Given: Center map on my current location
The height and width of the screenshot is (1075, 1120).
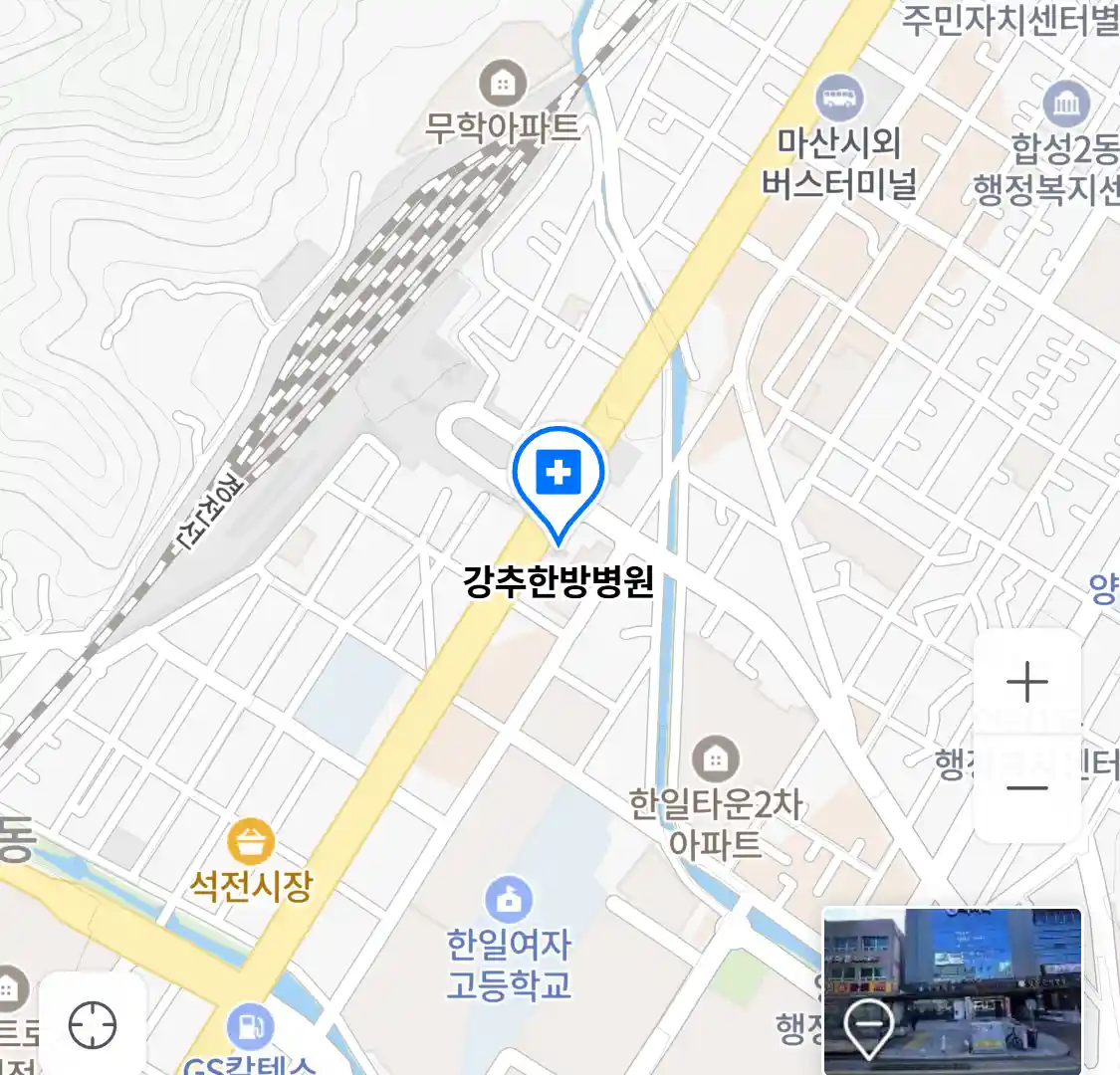Looking at the screenshot, I should (x=92, y=1024).
